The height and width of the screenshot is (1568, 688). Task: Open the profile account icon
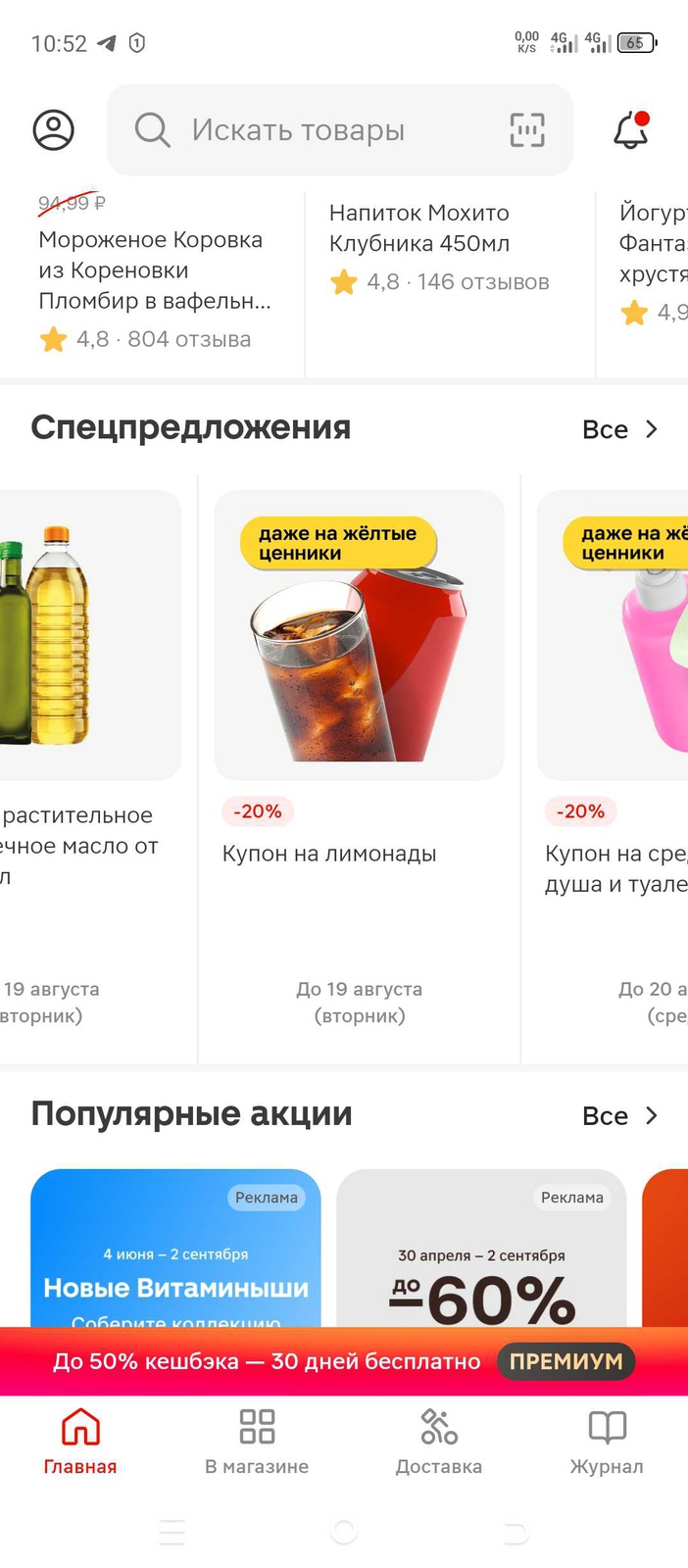tap(54, 129)
